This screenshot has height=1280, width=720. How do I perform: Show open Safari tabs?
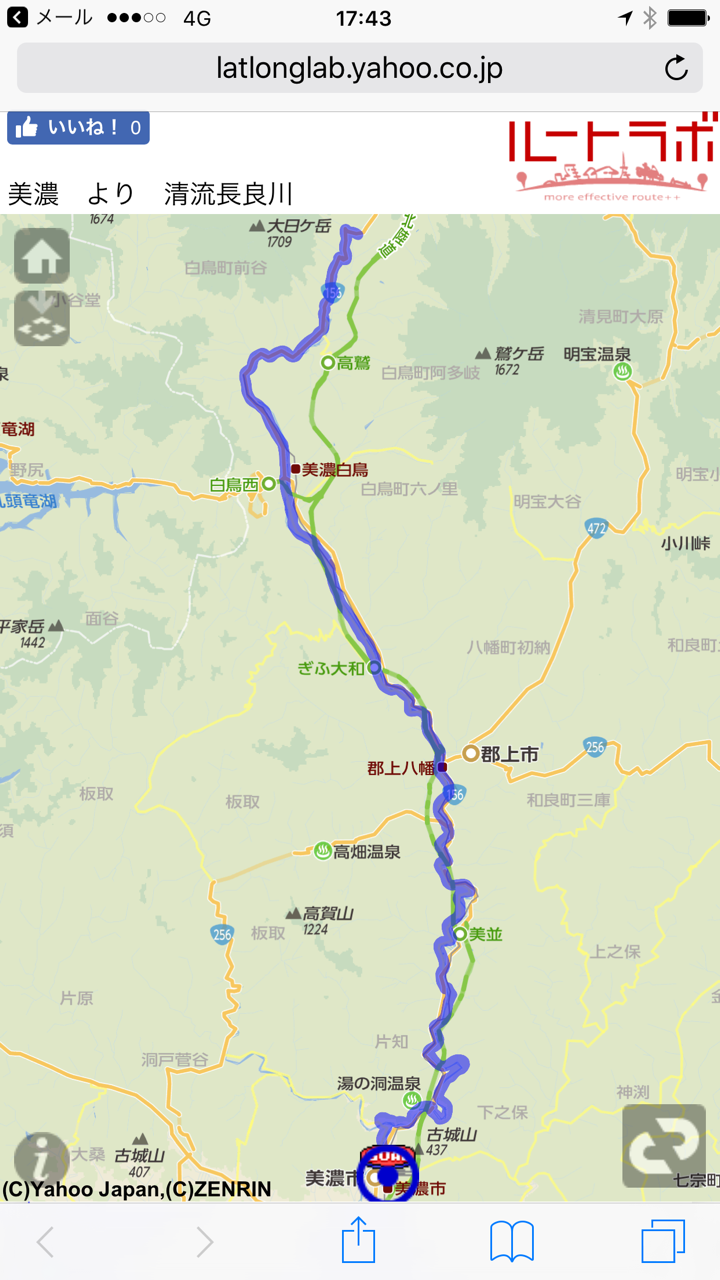coord(663,1241)
